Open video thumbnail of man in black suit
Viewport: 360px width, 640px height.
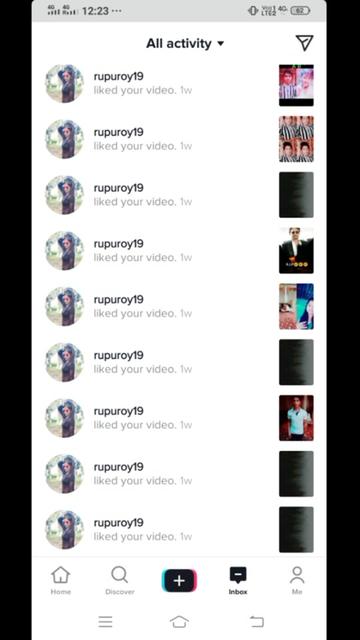[296, 250]
